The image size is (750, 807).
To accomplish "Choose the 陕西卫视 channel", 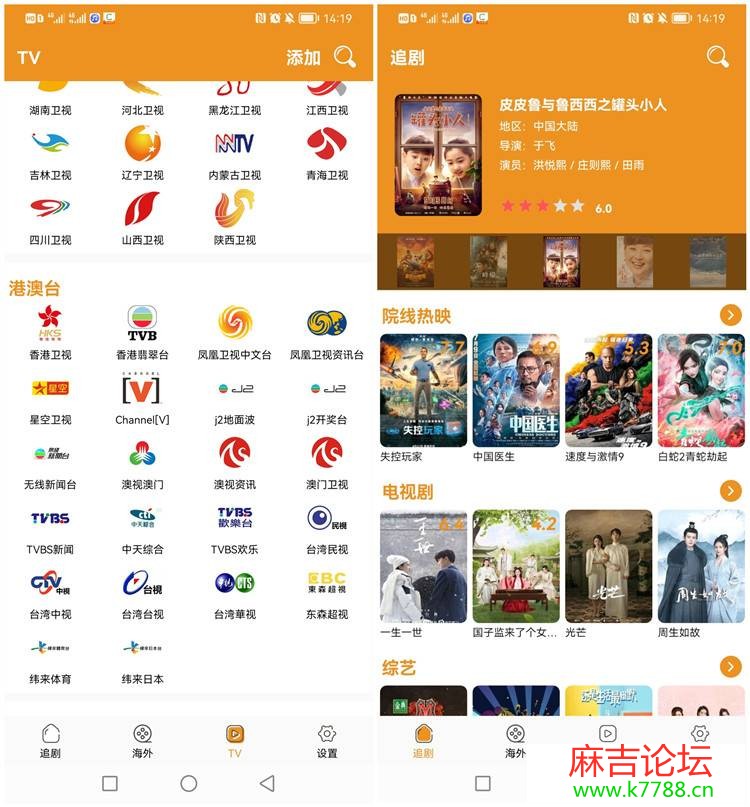I will (234, 218).
